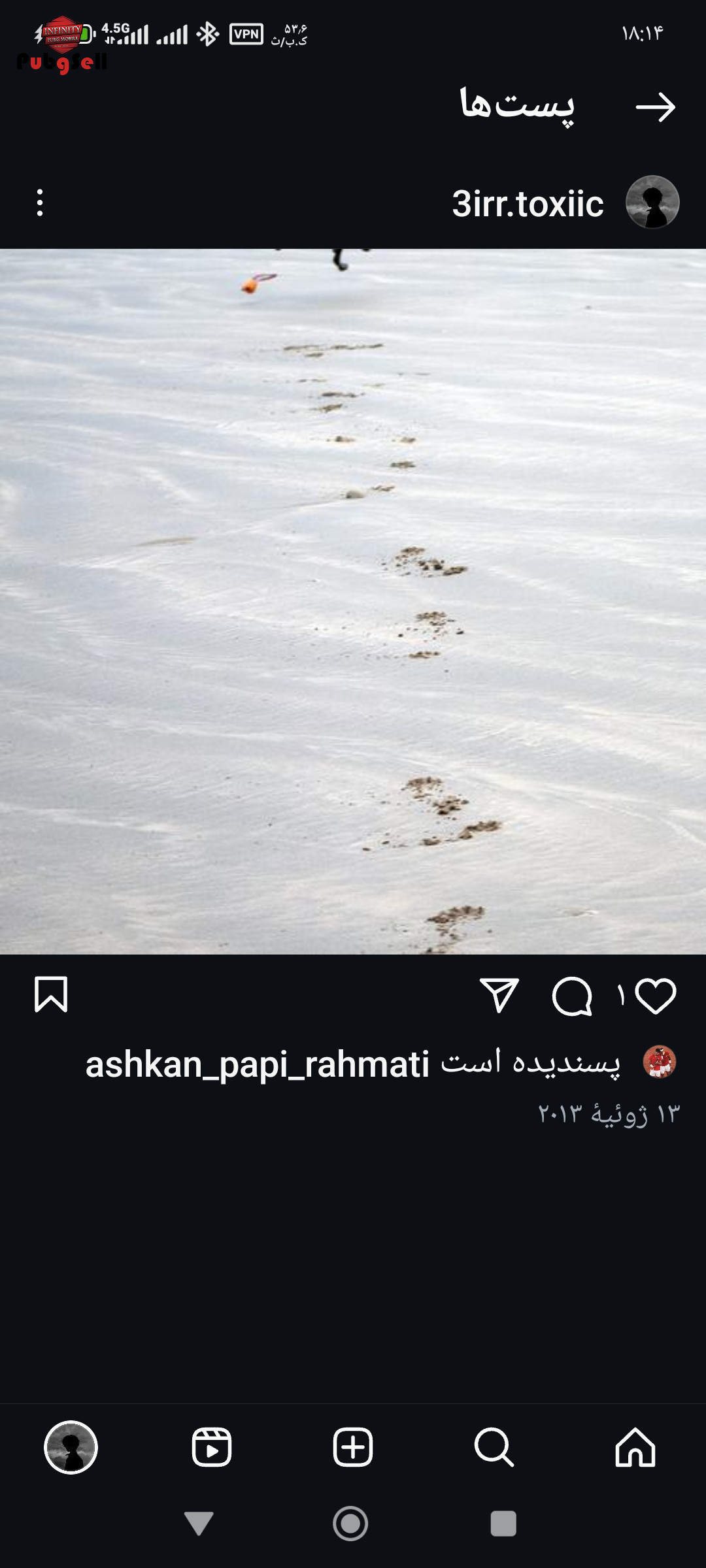This screenshot has height=1568, width=706.
Task: Open the Search tab
Action: click(x=494, y=1447)
